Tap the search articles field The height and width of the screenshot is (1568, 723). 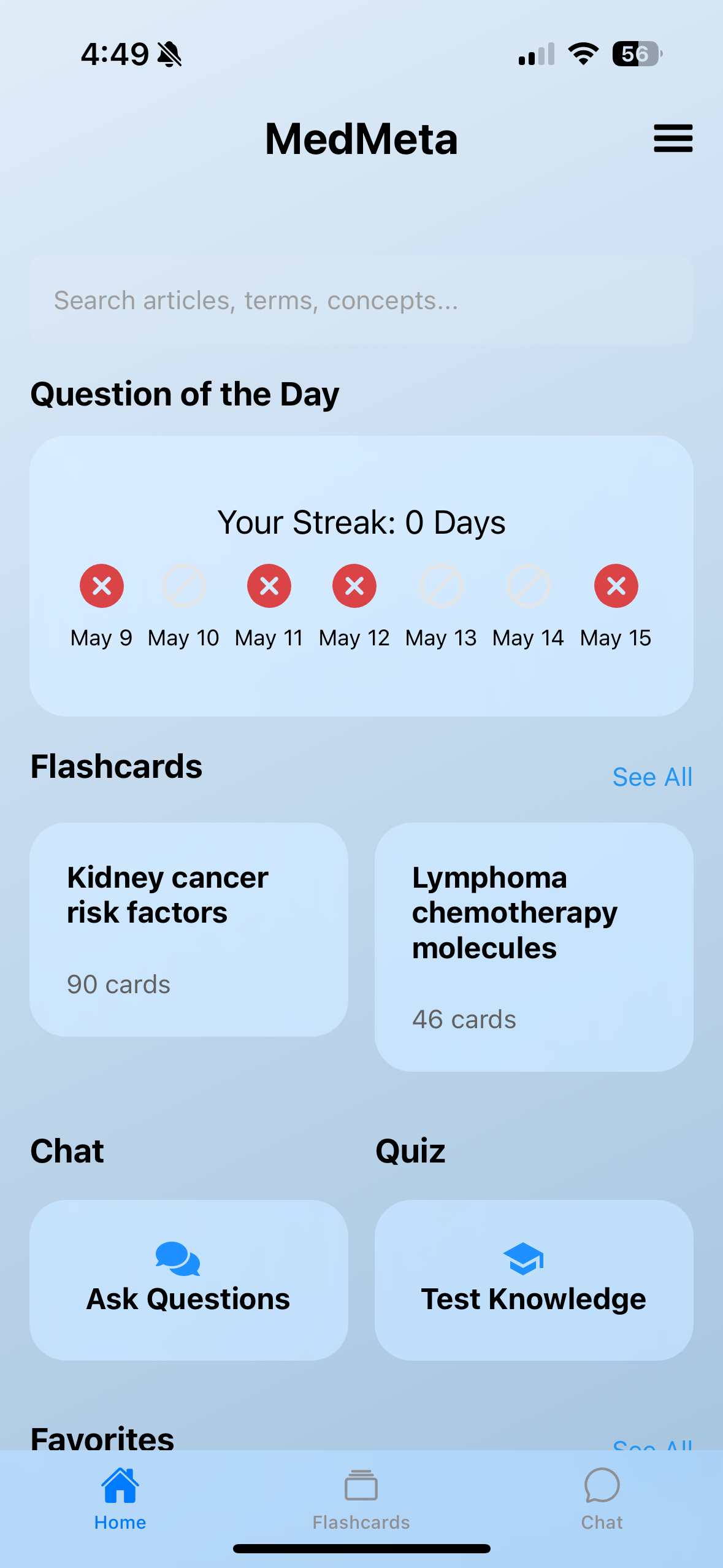click(361, 301)
